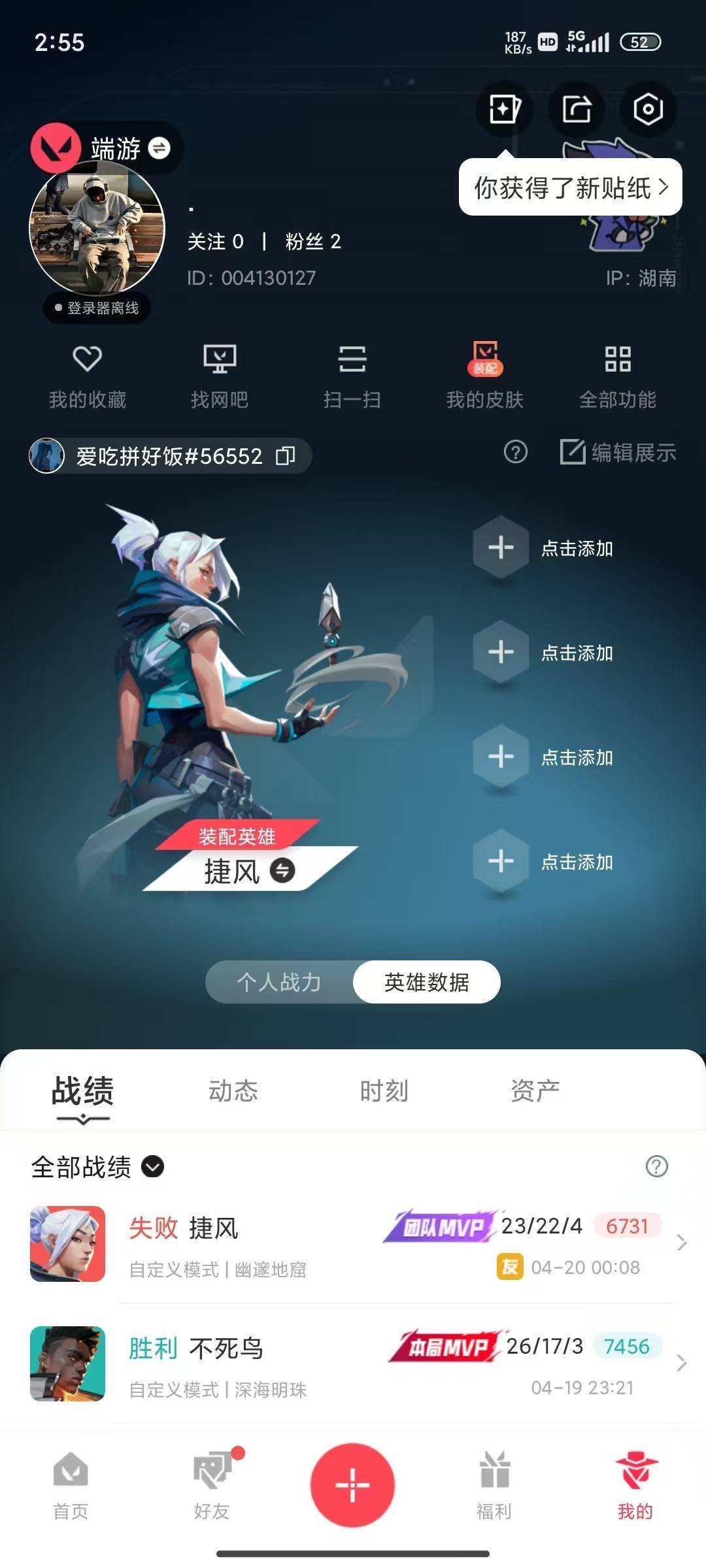Open settings via the gear icon

647,110
